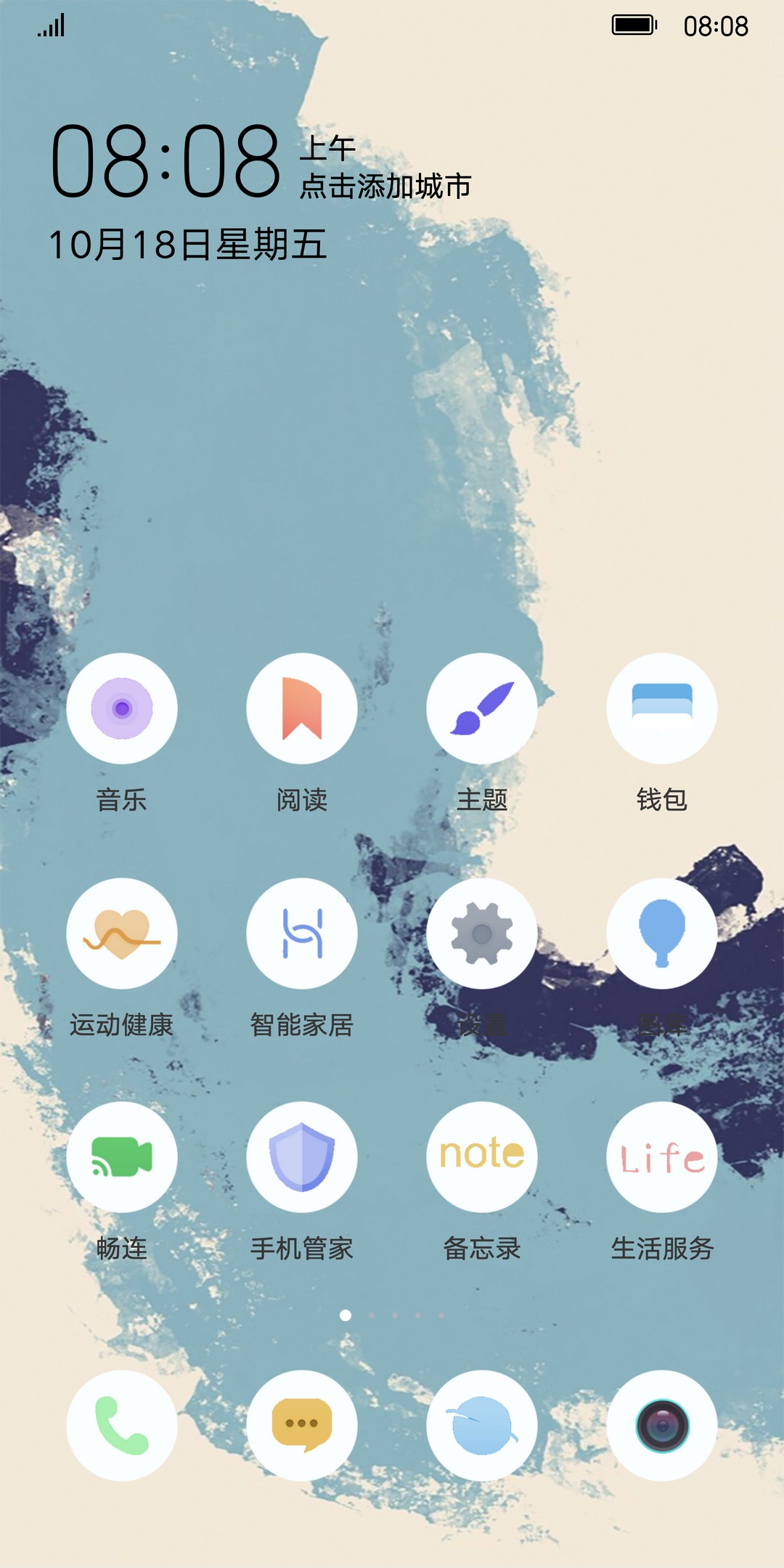Open the 图库 gallery app
Screen dimensions: 784x1568
tap(662, 934)
